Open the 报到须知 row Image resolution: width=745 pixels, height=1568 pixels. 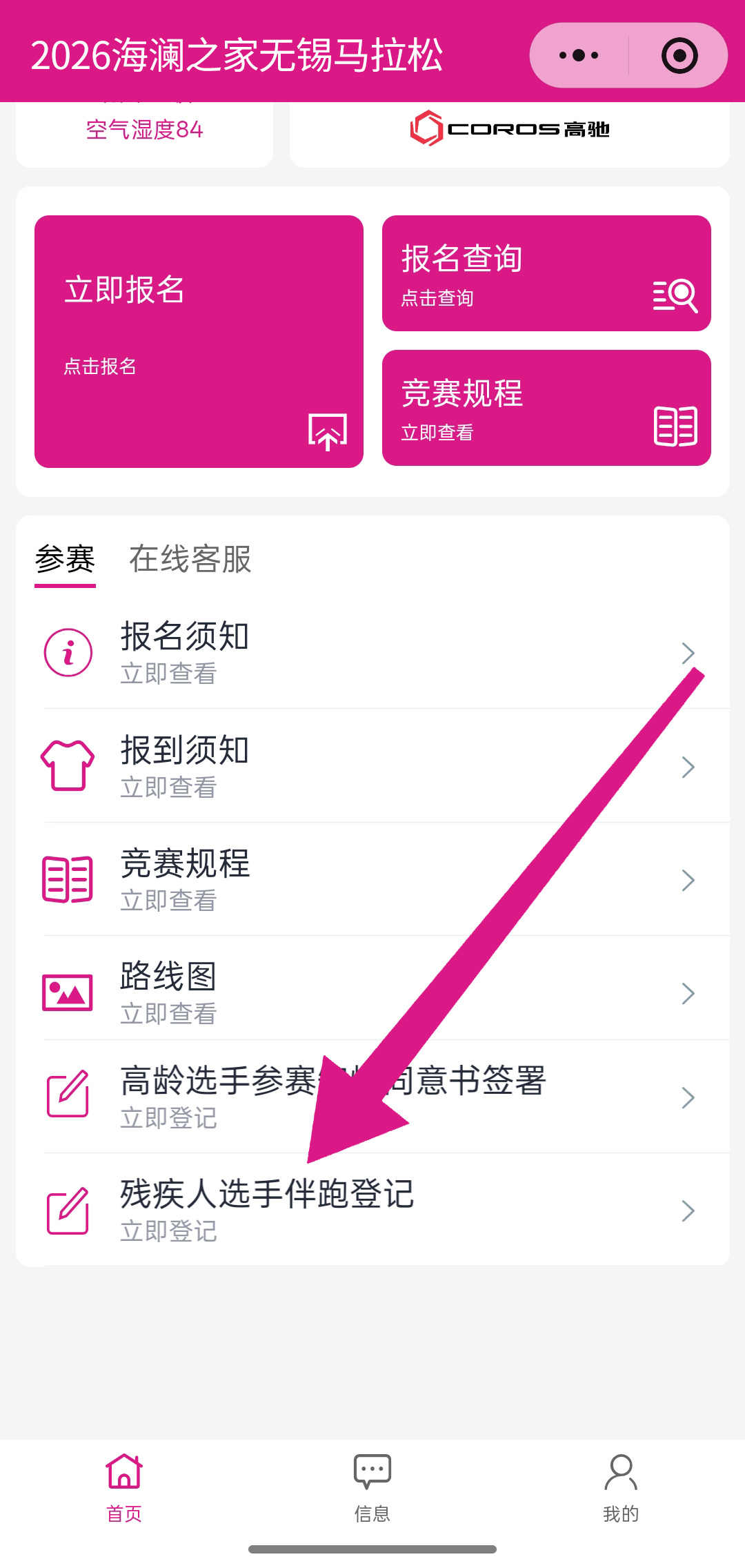tap(372, 766)
